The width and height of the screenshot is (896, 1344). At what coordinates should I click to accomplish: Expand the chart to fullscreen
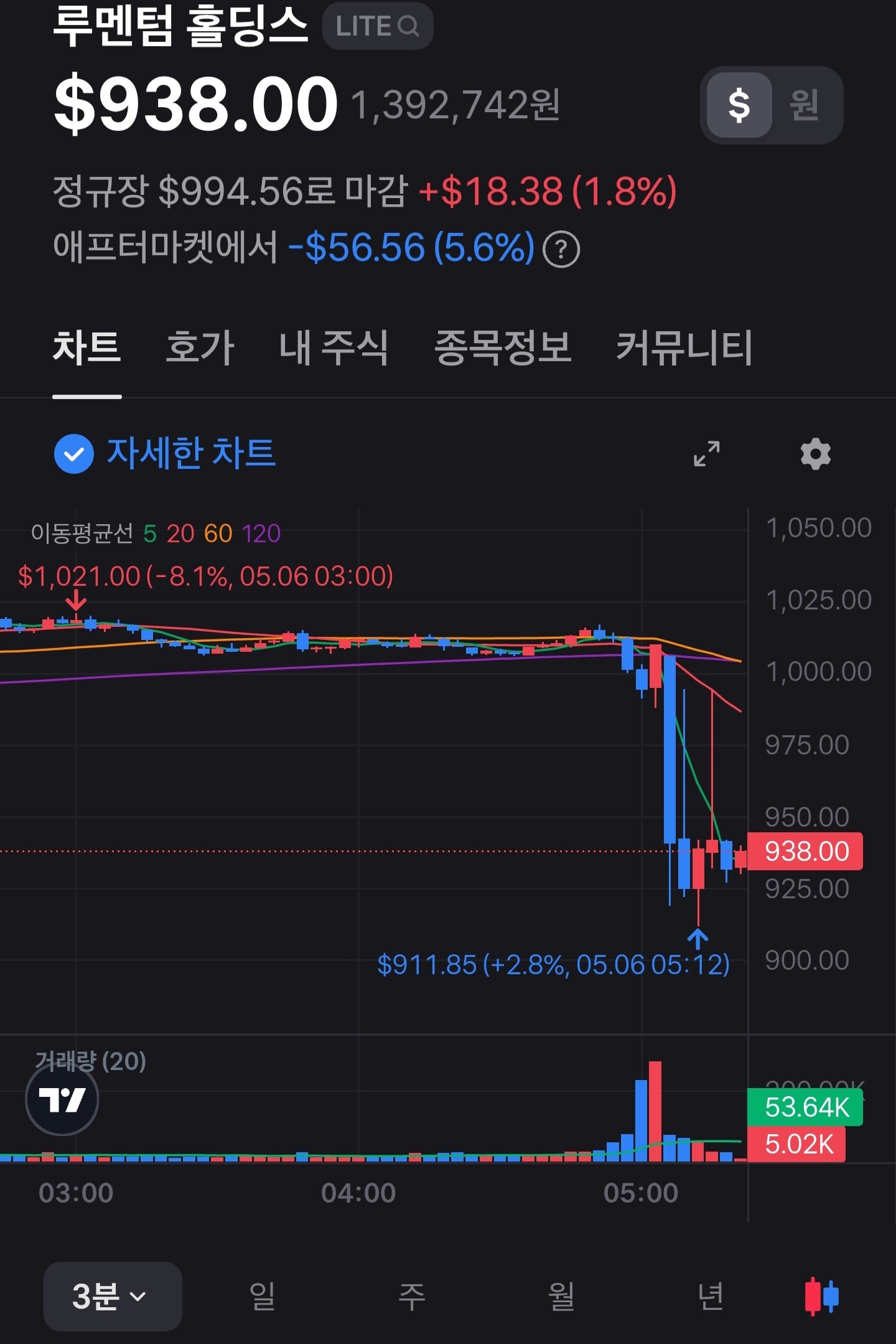tap(707, 454)
